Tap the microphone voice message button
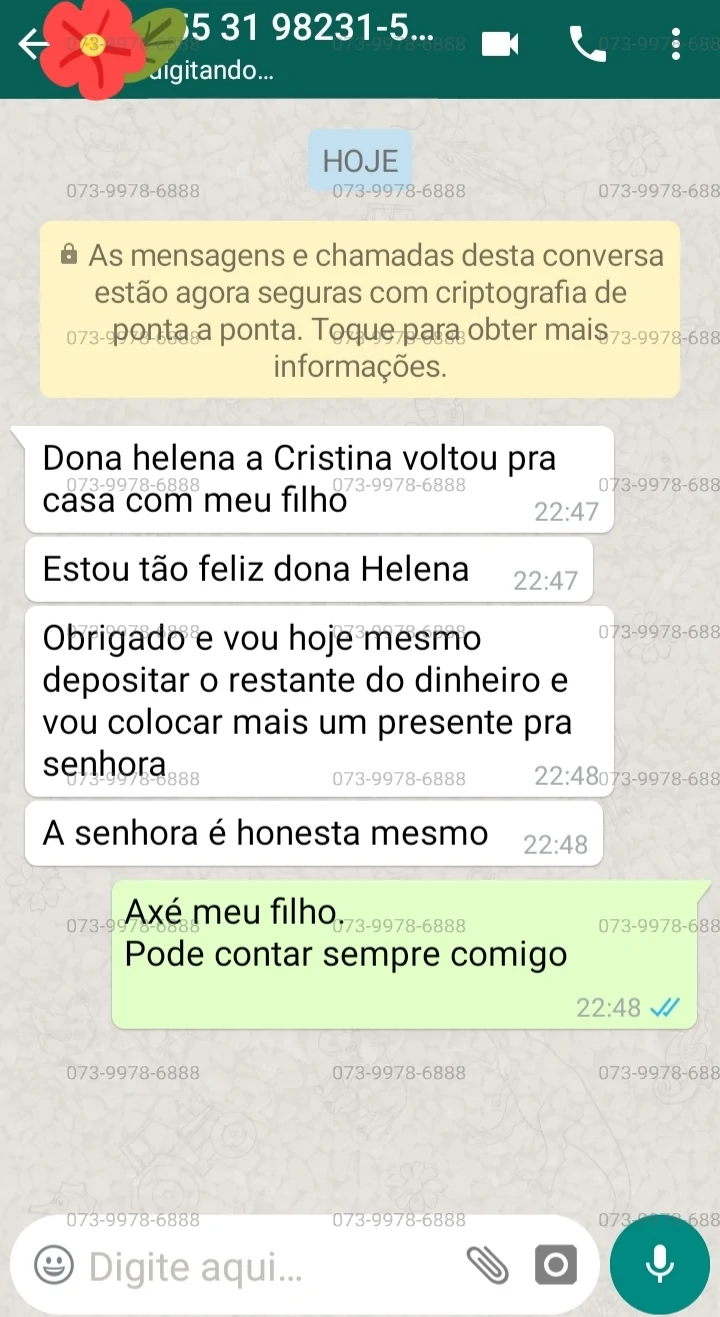This screenshot has height=1317, width=720. pos(660,1264)
